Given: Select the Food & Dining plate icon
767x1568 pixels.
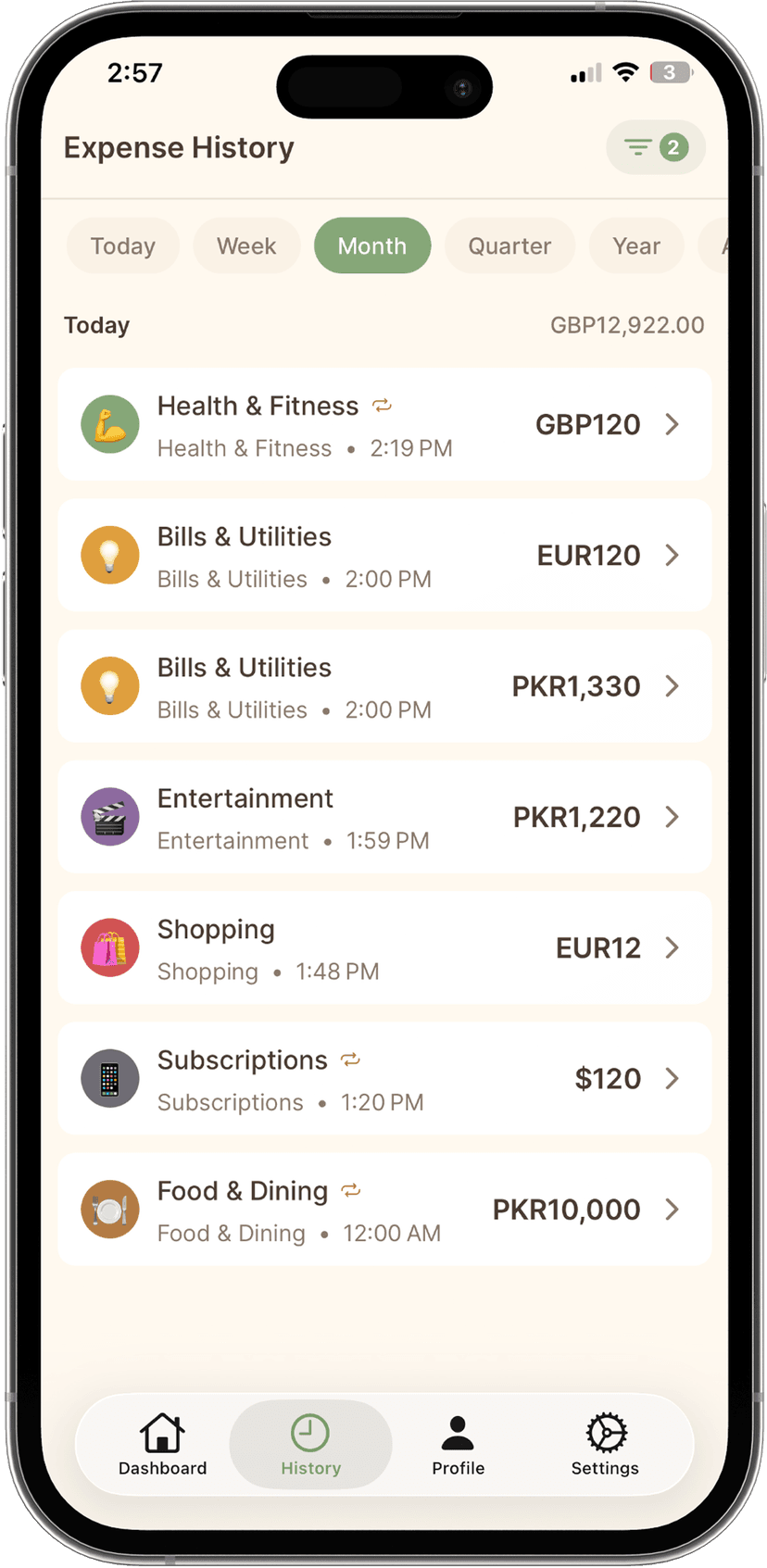Looking at the screenshot, I should click(110, 1209).
